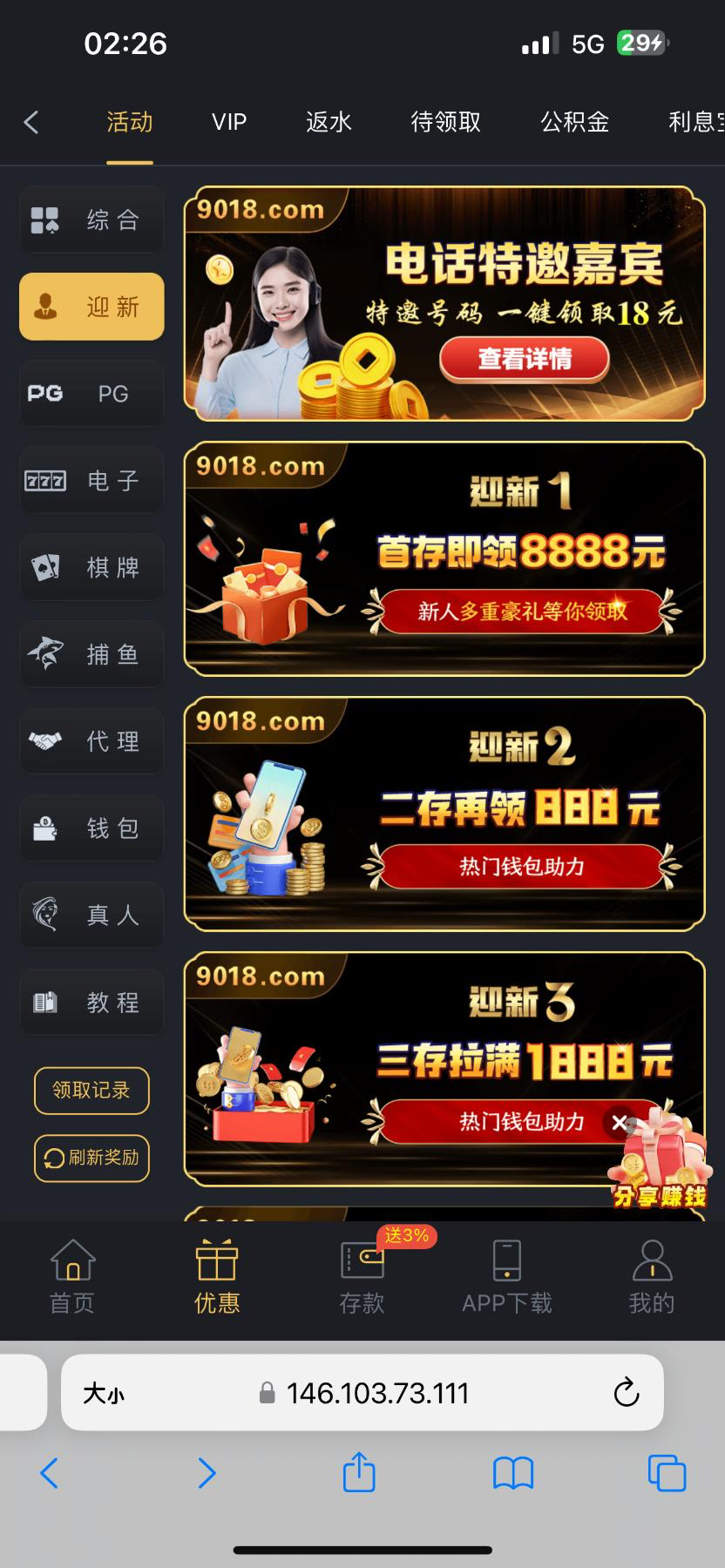Open the 公积金 tab

click(574, 122)
